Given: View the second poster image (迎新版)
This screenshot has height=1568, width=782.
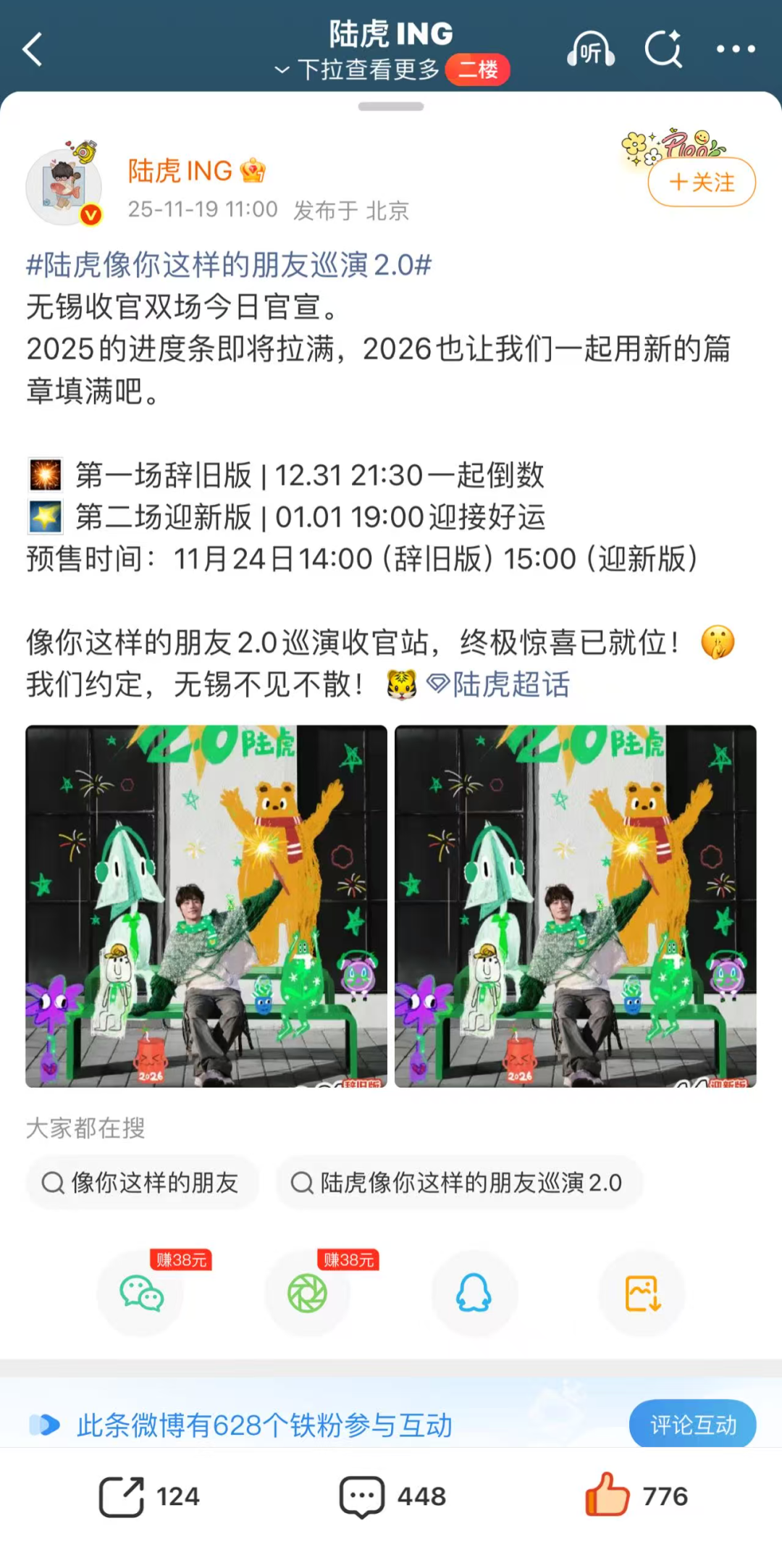Looking at the screenshot, I should 576,906.
